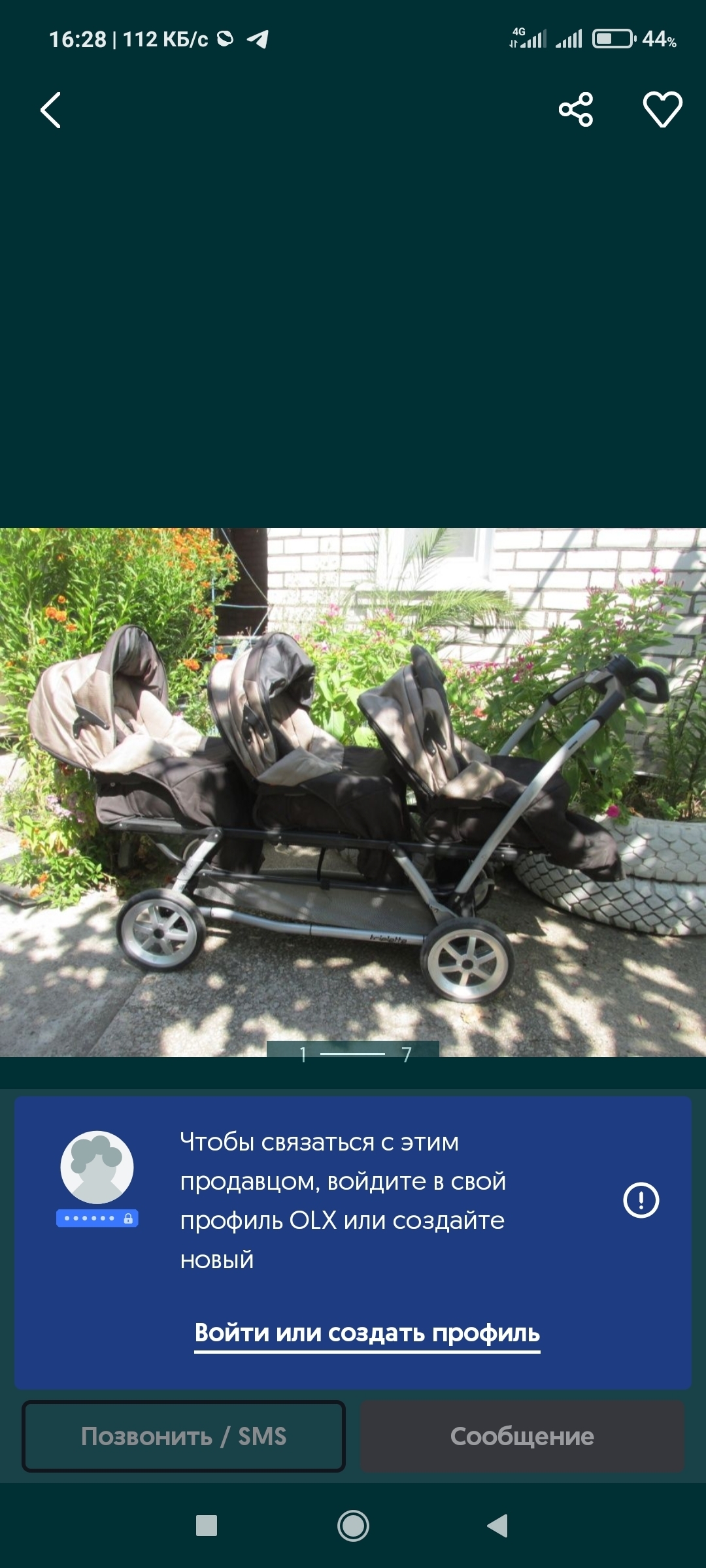Screen dimensions: 706x1568
Task: Go back using the top-left arrow
Action: coord(51,110)
